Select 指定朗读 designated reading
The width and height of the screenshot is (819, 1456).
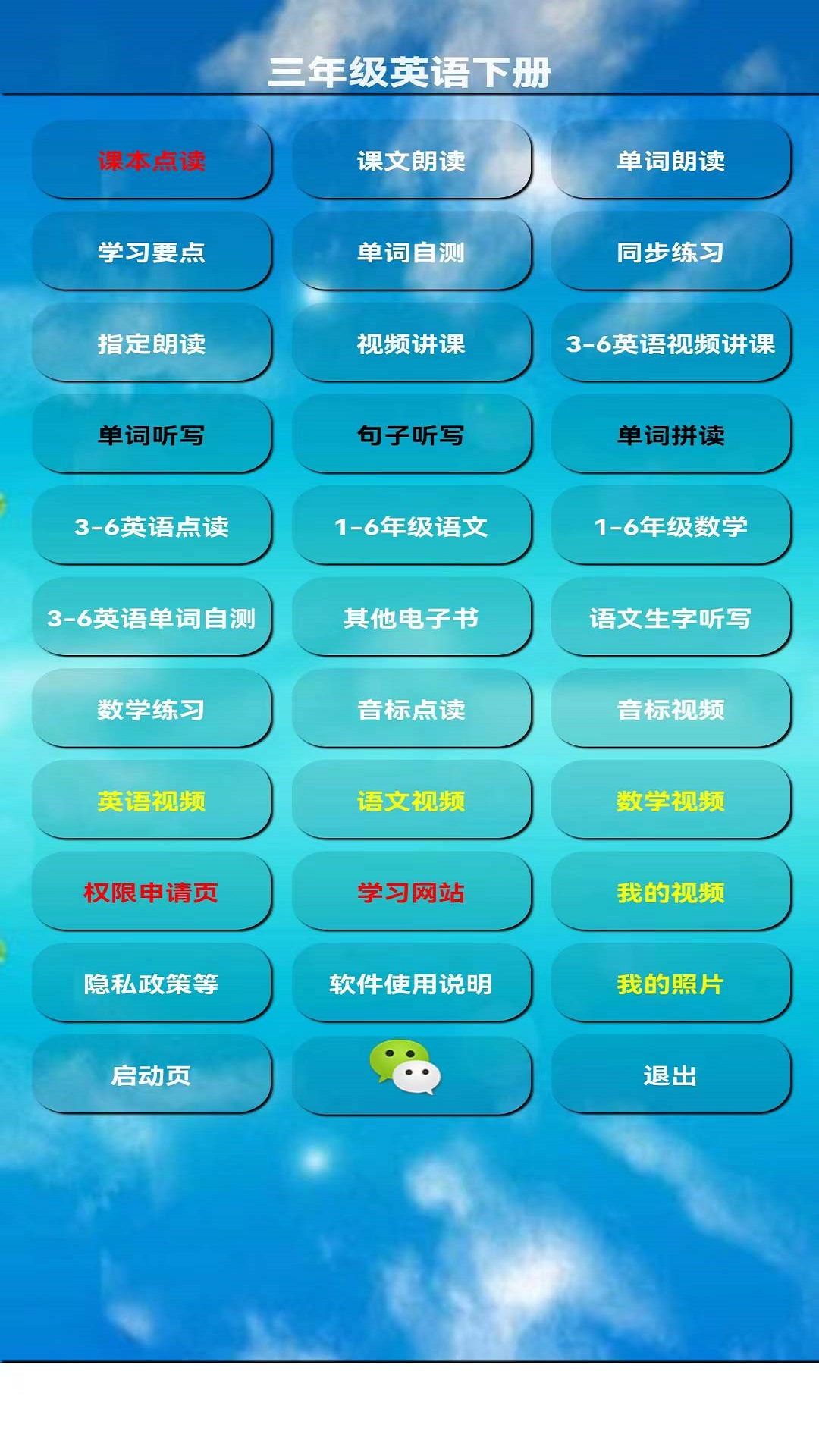point(152,345)
